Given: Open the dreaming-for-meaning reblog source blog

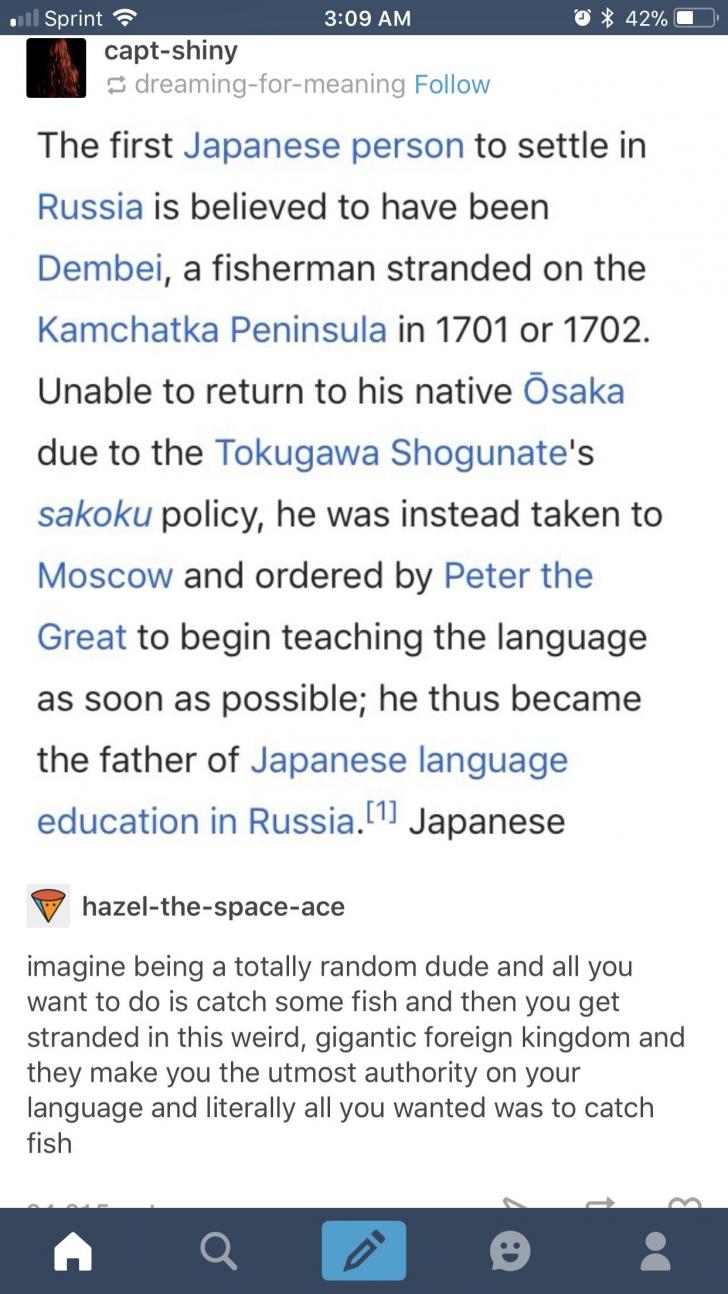Looking at the screenshot, I should [270, 85].
